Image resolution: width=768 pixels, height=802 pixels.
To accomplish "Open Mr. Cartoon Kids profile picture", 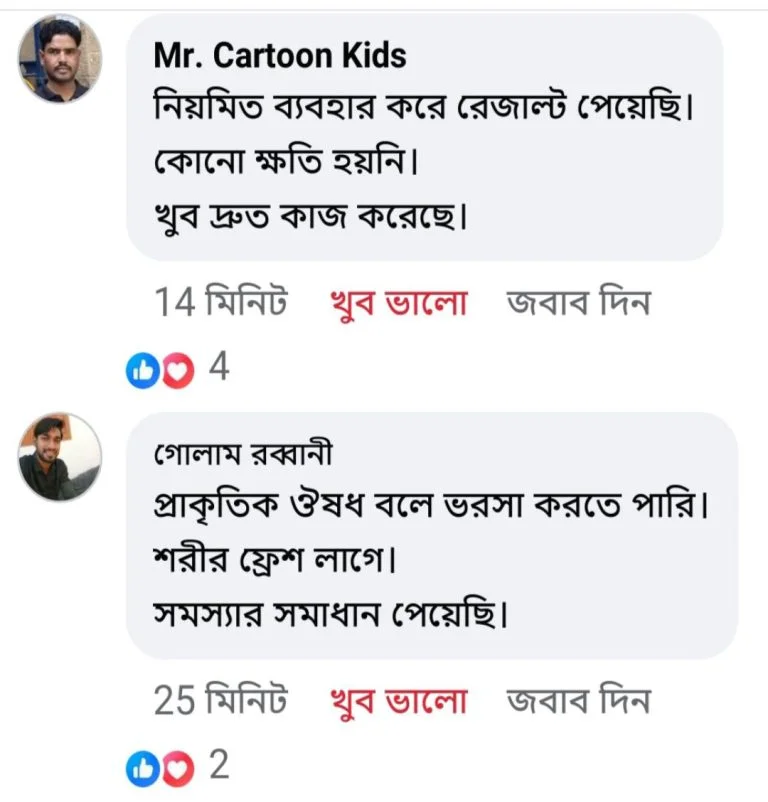I will click(59, 59).
